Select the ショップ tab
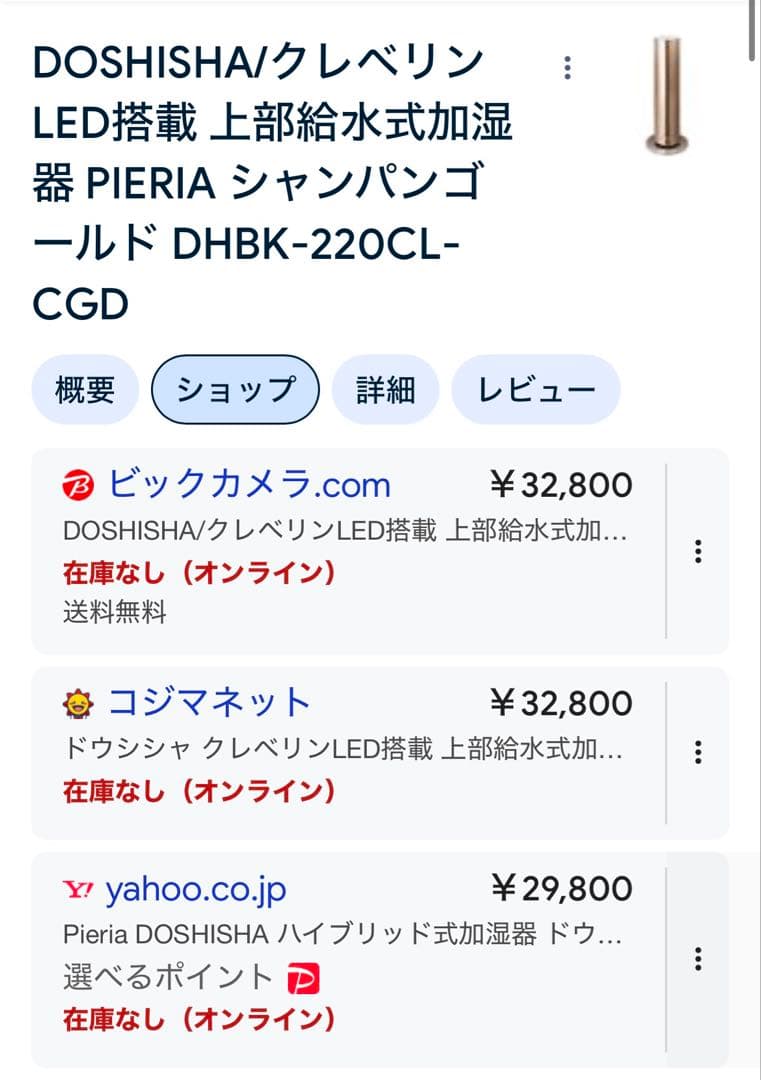Viewport: 761px width, 1080px height. coord(235,390)
